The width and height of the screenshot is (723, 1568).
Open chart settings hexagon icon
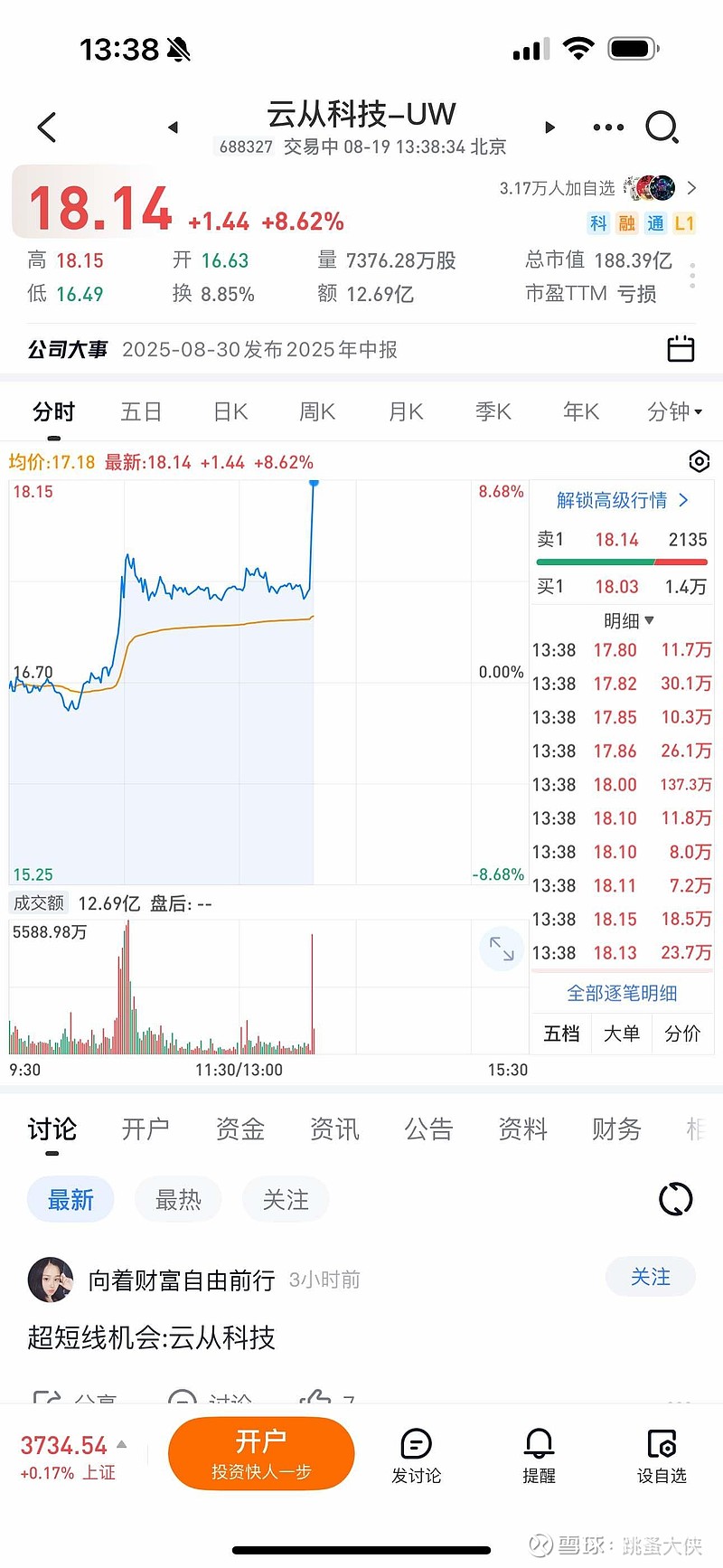point(699,461)
